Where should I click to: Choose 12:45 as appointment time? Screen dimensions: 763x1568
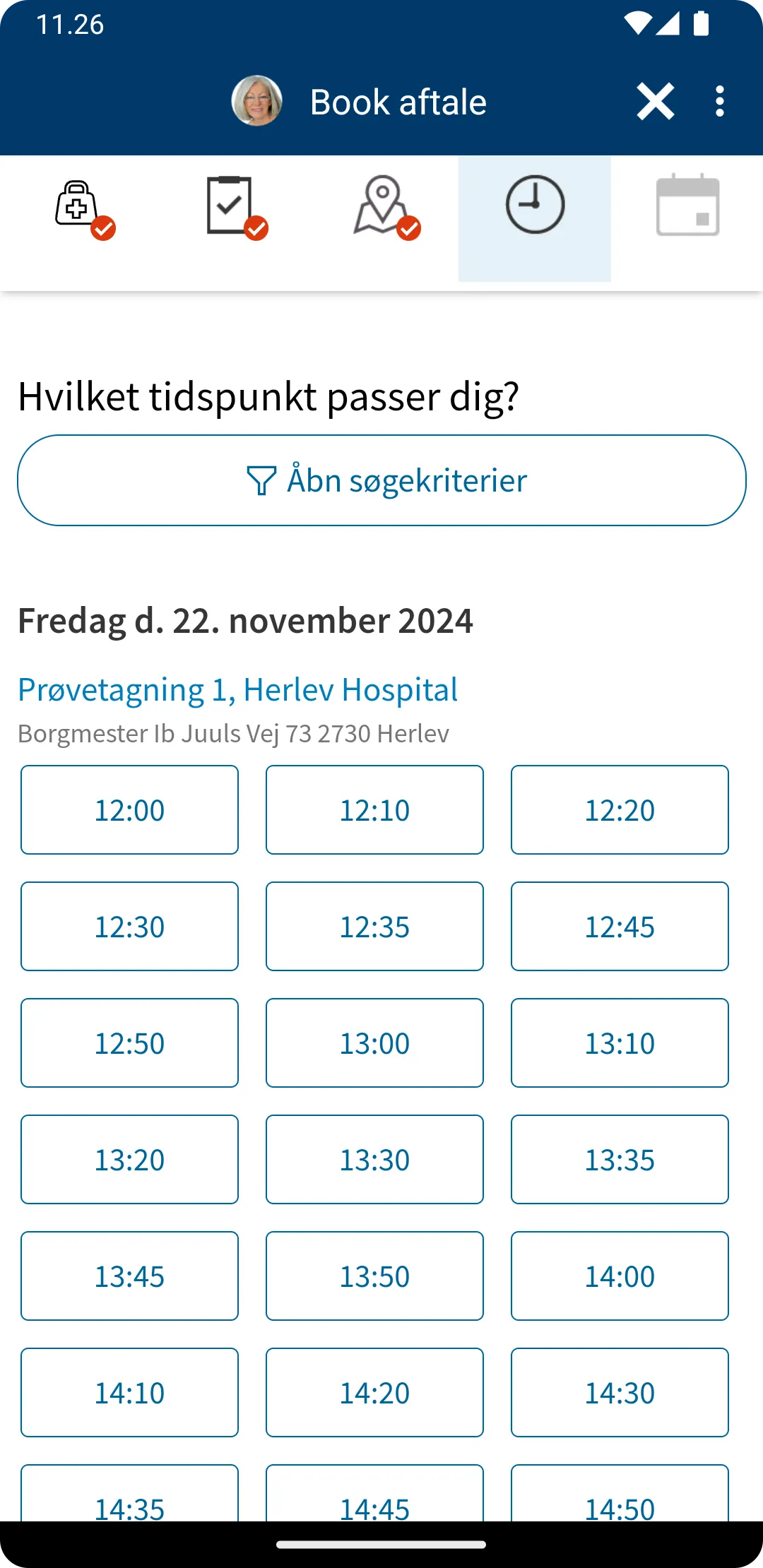[x=620, y=927]
